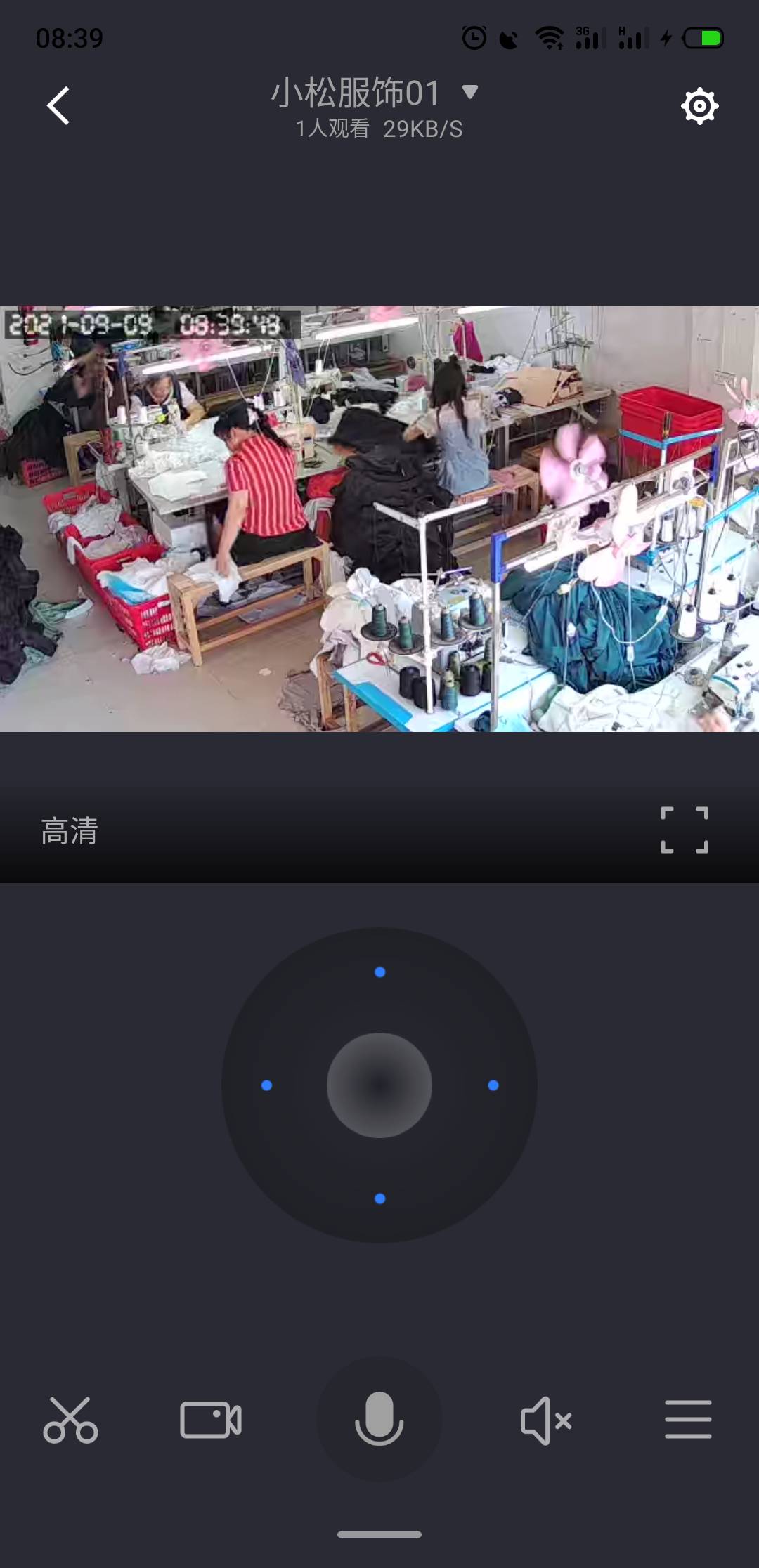This screenshot has height=1568, width=759.
Task: Start recording video clip
Action: click(x=211, y=1420)
